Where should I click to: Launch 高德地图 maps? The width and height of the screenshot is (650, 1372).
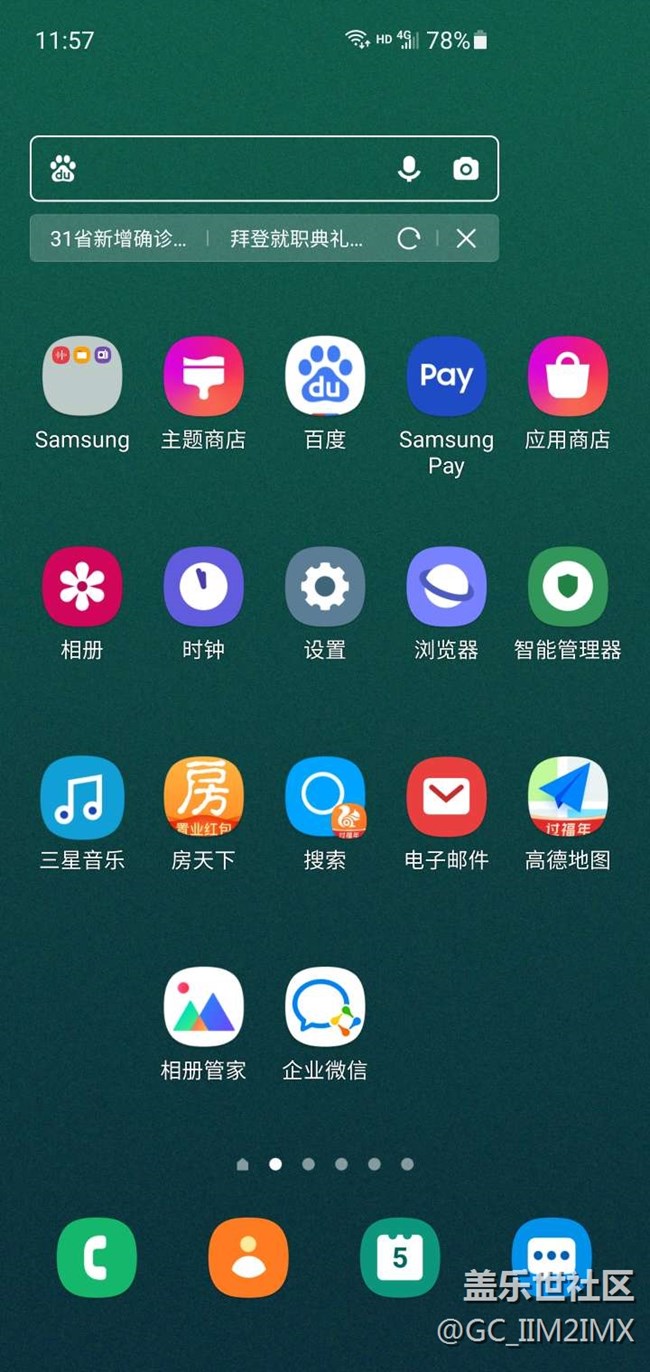(x=568, y=797)
